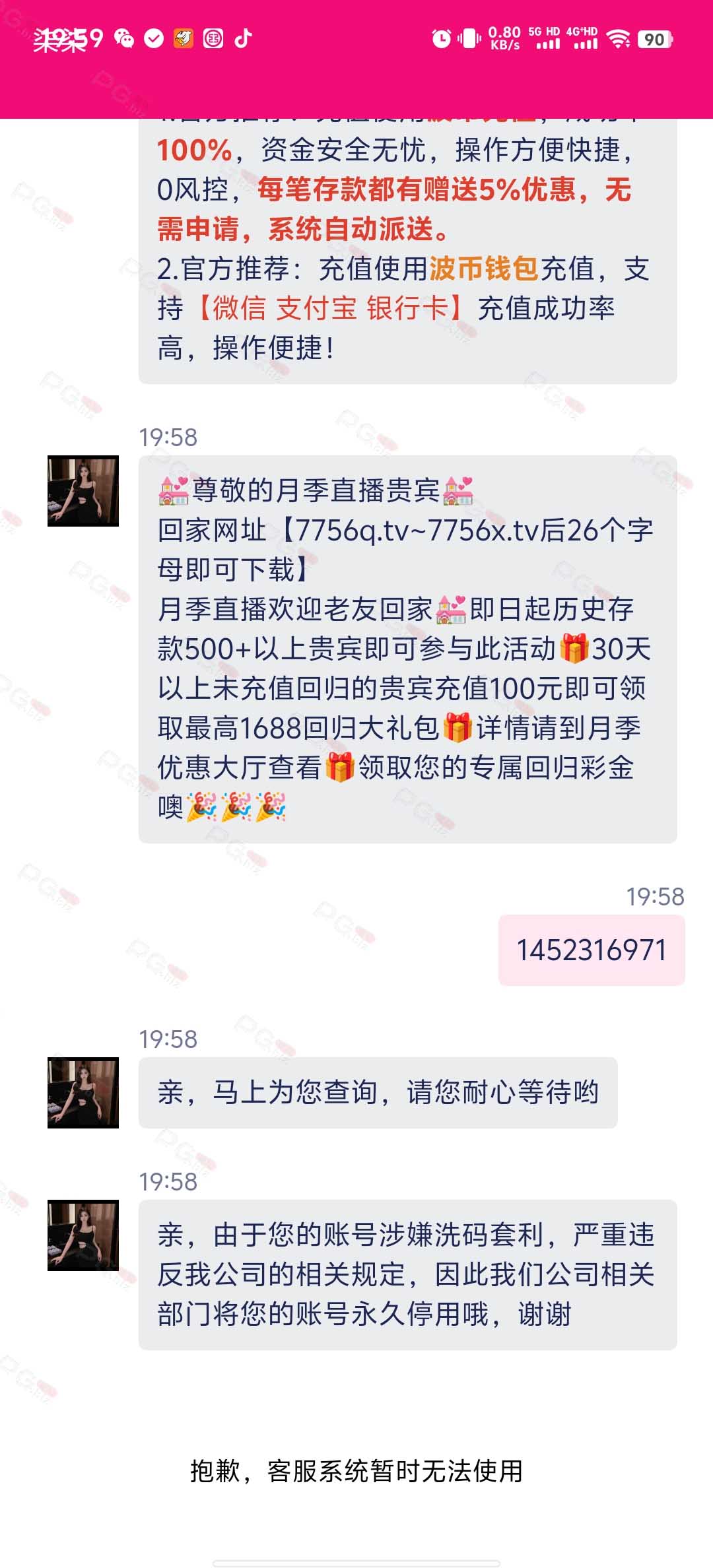The height and width of the screenshot is (1568, 713).
Task: Tap the agent avatar beside the 尊敬的月季直播贵宾 message
Action: click(83, 491)
